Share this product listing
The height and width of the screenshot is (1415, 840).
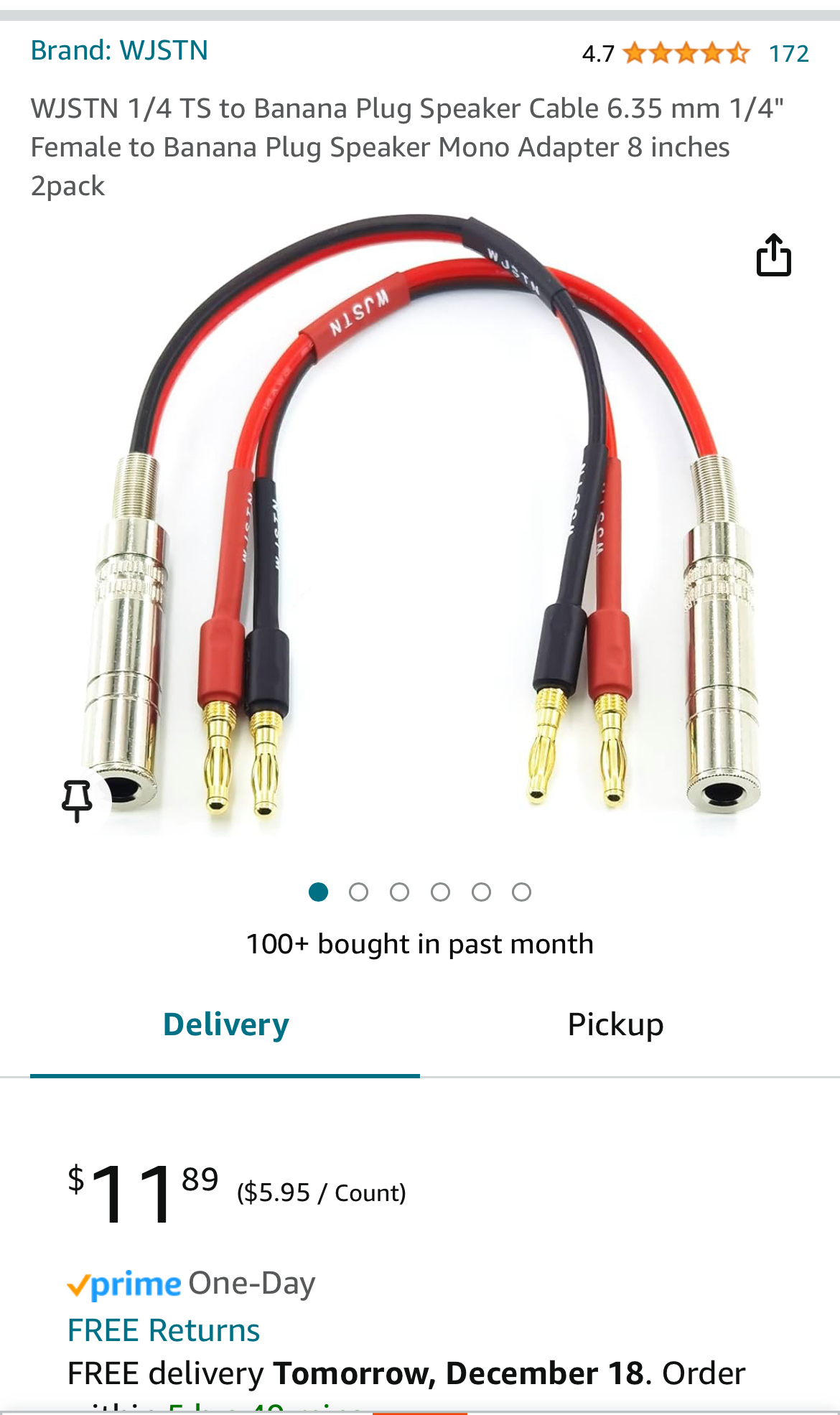[773, 256]
